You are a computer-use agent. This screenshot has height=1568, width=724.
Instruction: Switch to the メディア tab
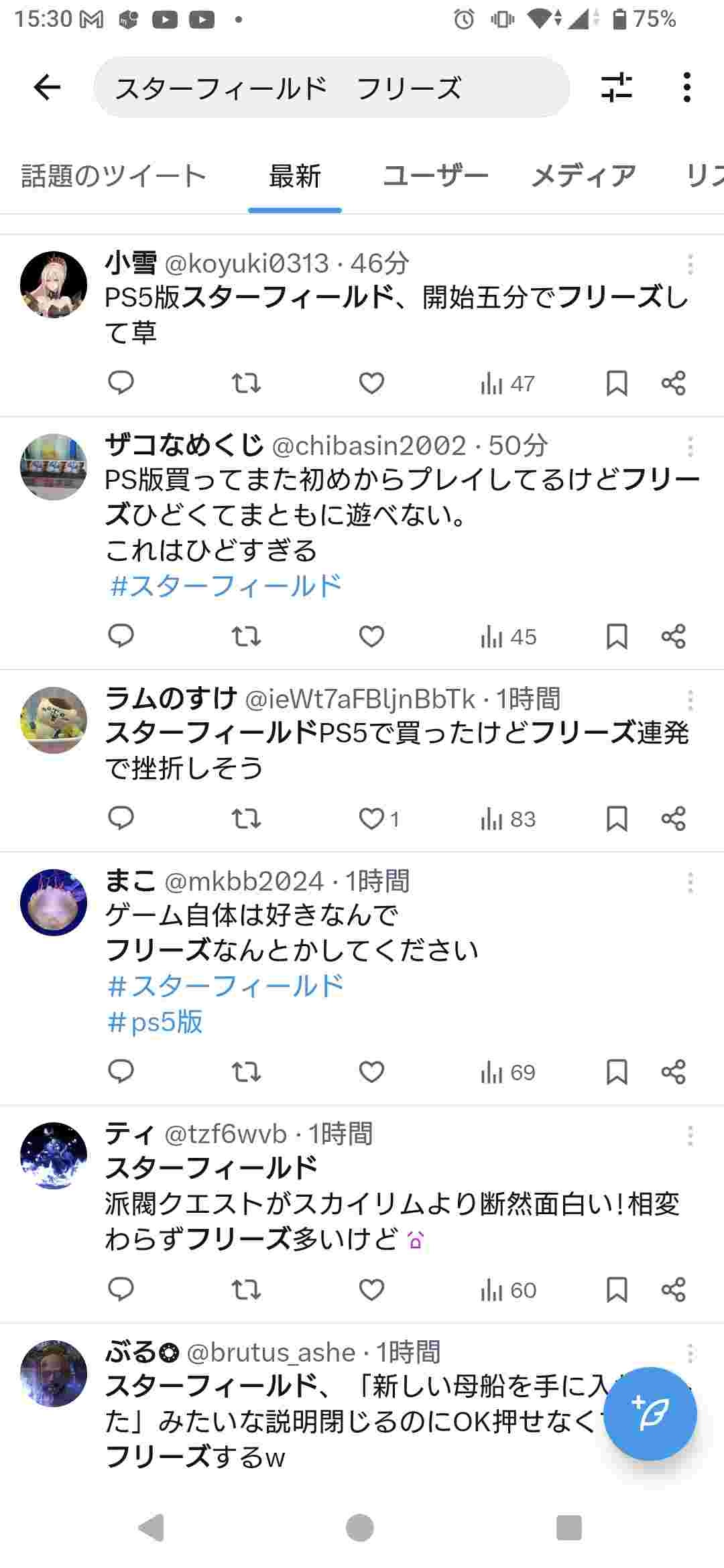pos(583,176)
